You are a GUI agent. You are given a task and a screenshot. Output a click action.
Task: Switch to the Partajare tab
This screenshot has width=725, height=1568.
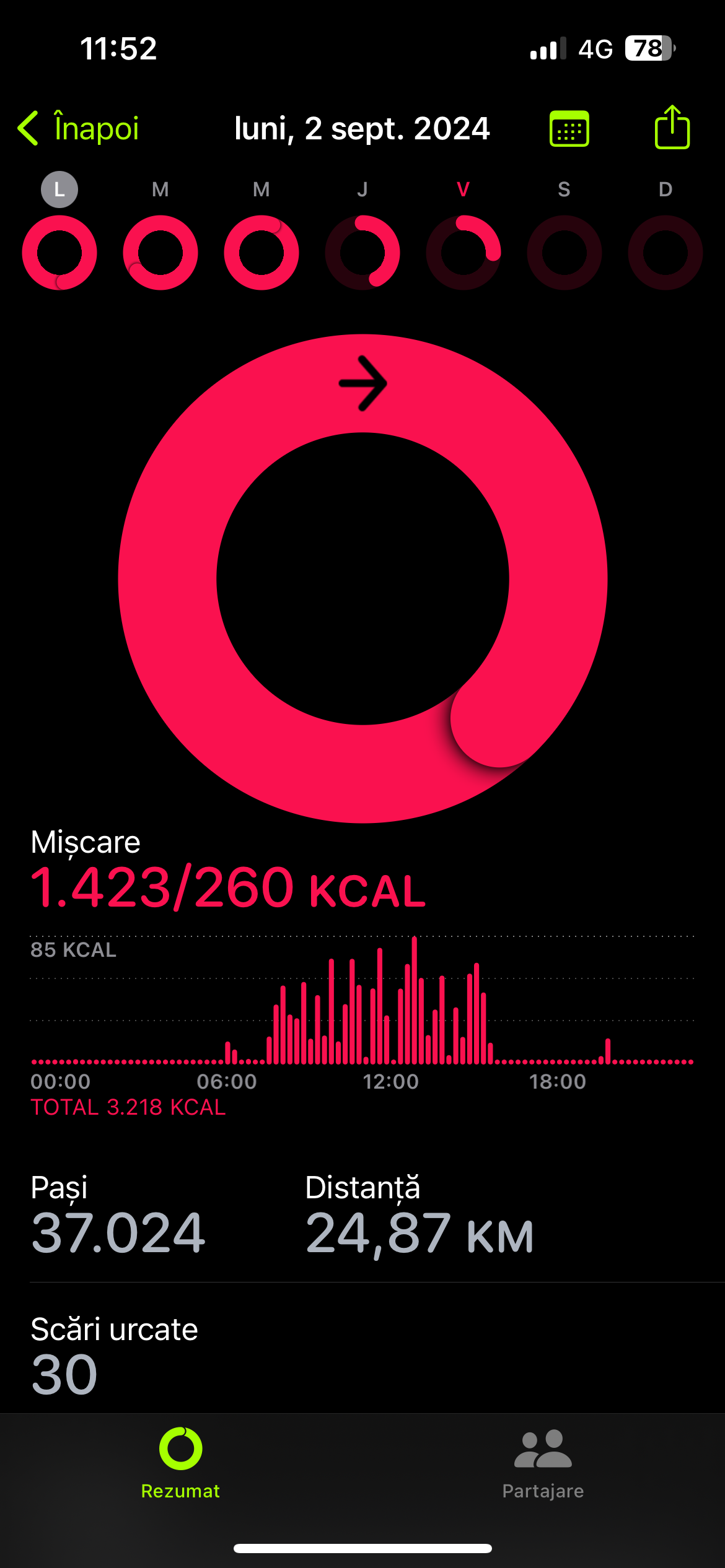(543, 1463)
